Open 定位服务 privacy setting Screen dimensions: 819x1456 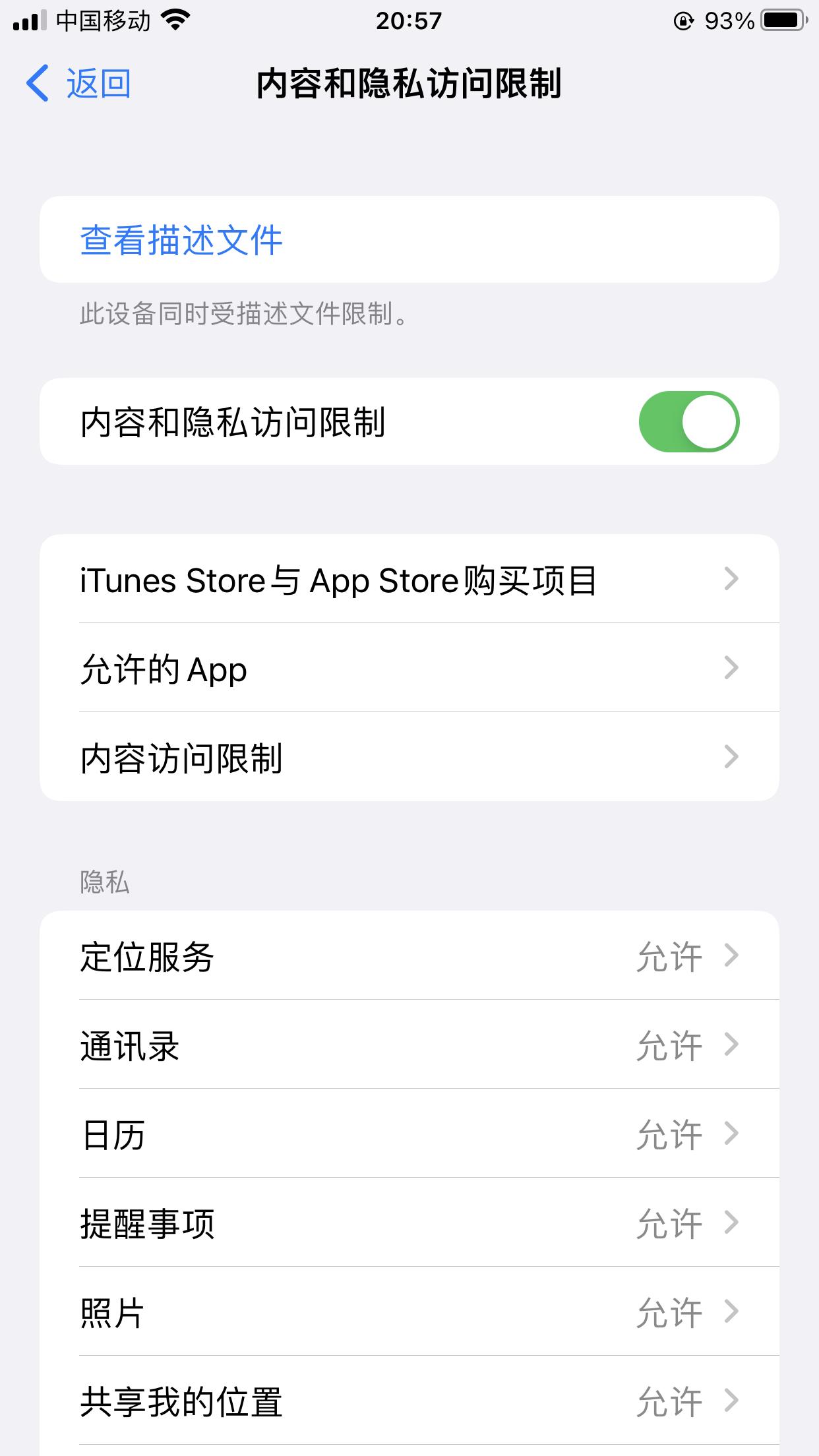[409, 956]
